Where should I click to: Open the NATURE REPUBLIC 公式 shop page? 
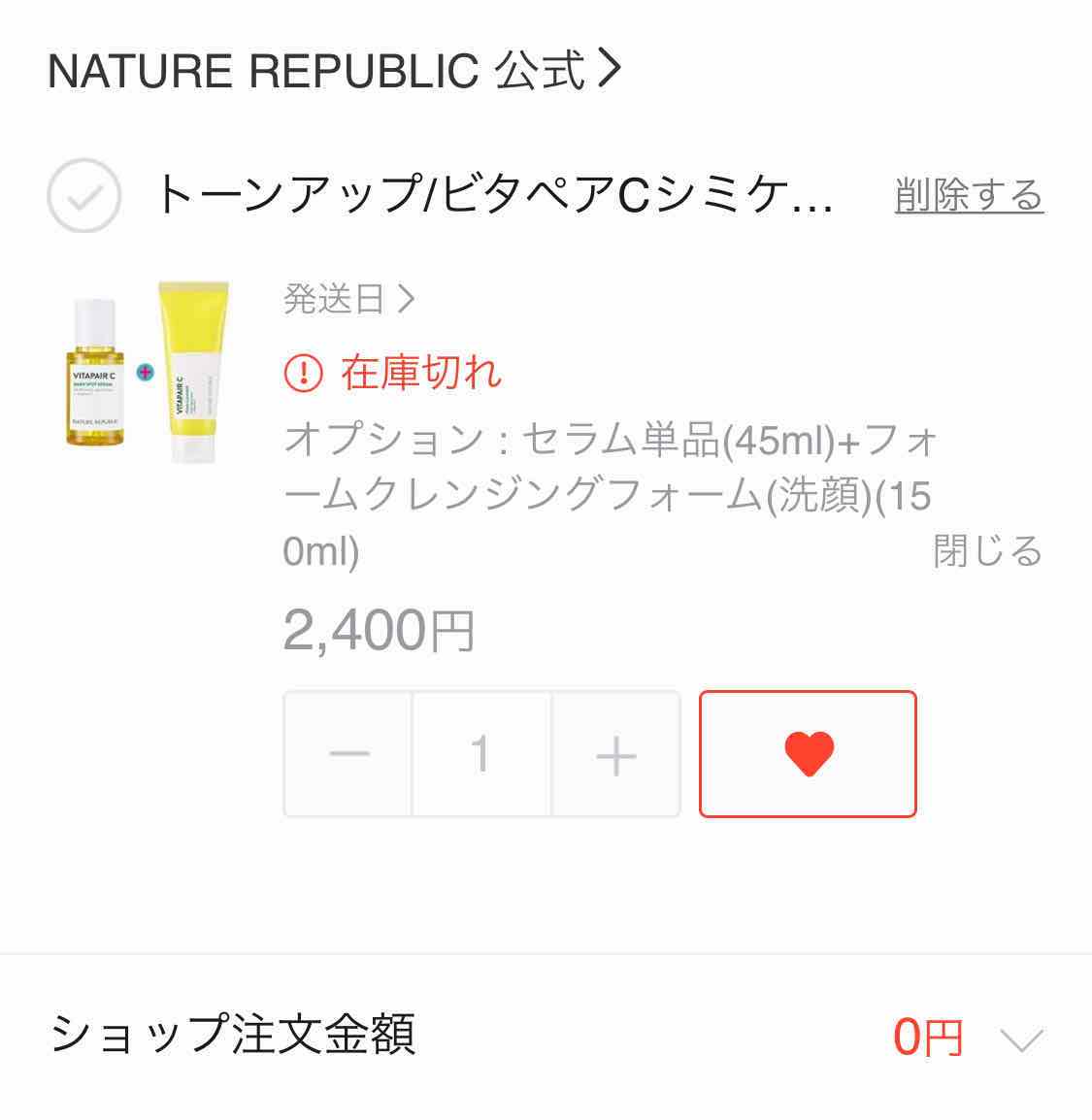pos(333,70)
